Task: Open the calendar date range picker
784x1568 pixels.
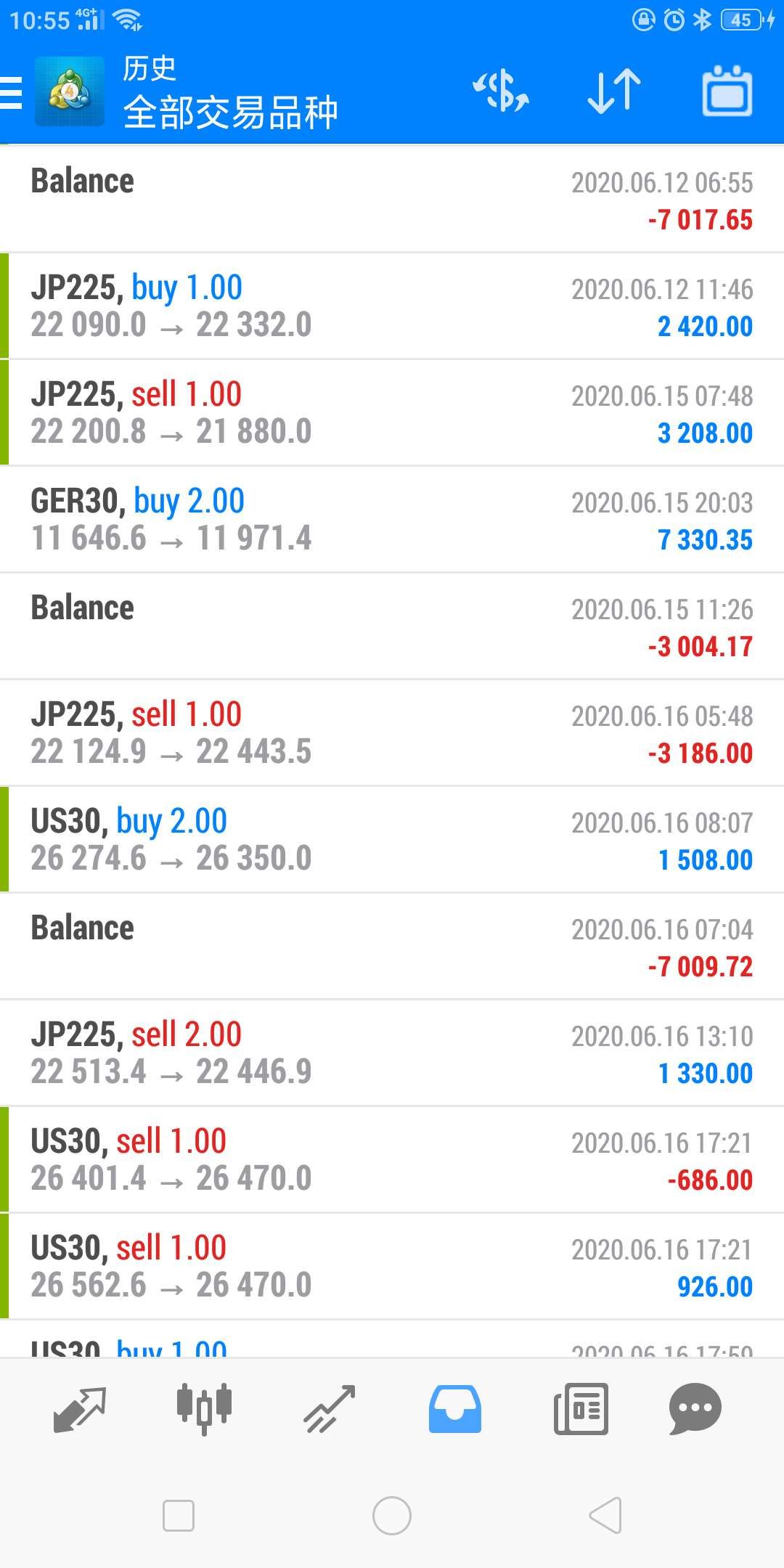Action: (x=727, y=91)
